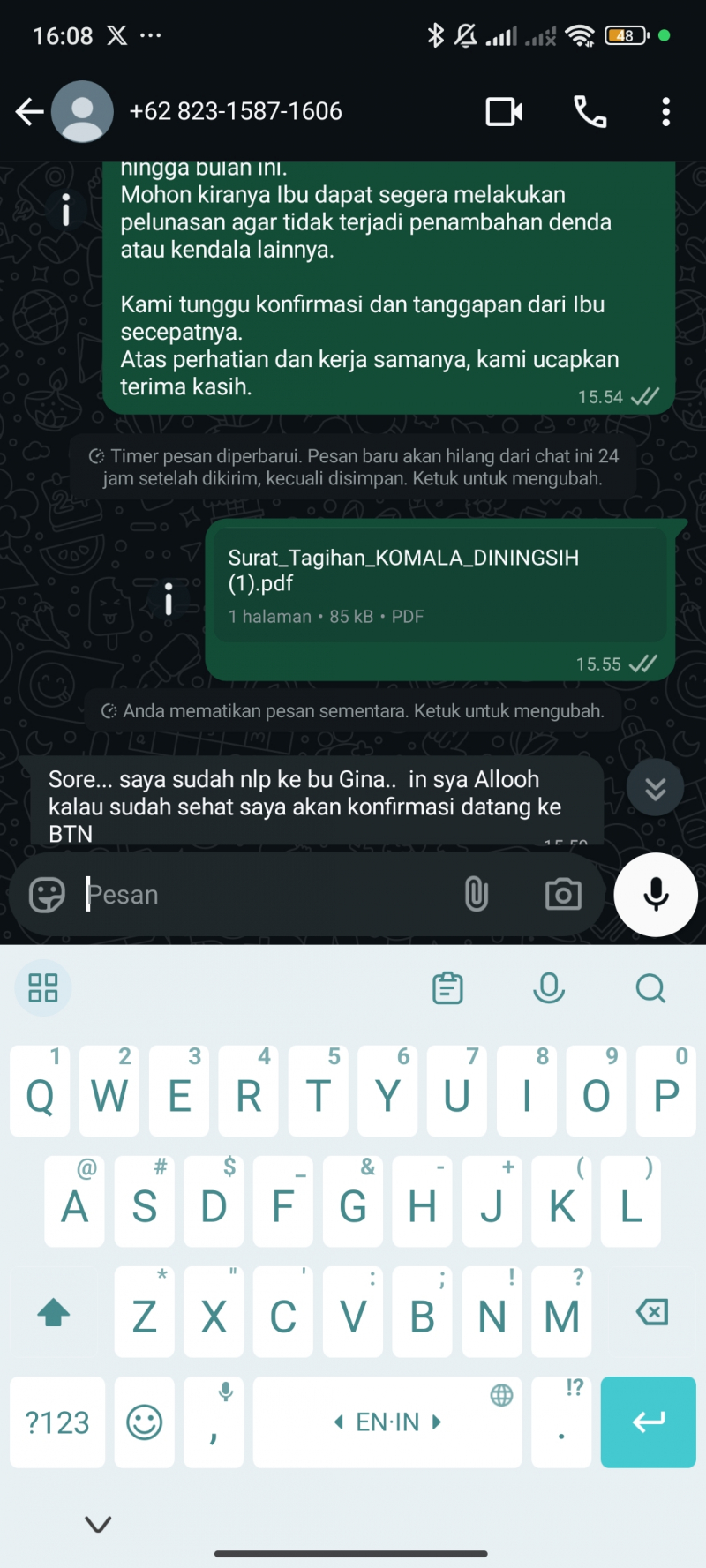The height and width of the screenshot is (1568, 706).
Task: Open the contact info by tapping the phone number
Action: [237, 111]
